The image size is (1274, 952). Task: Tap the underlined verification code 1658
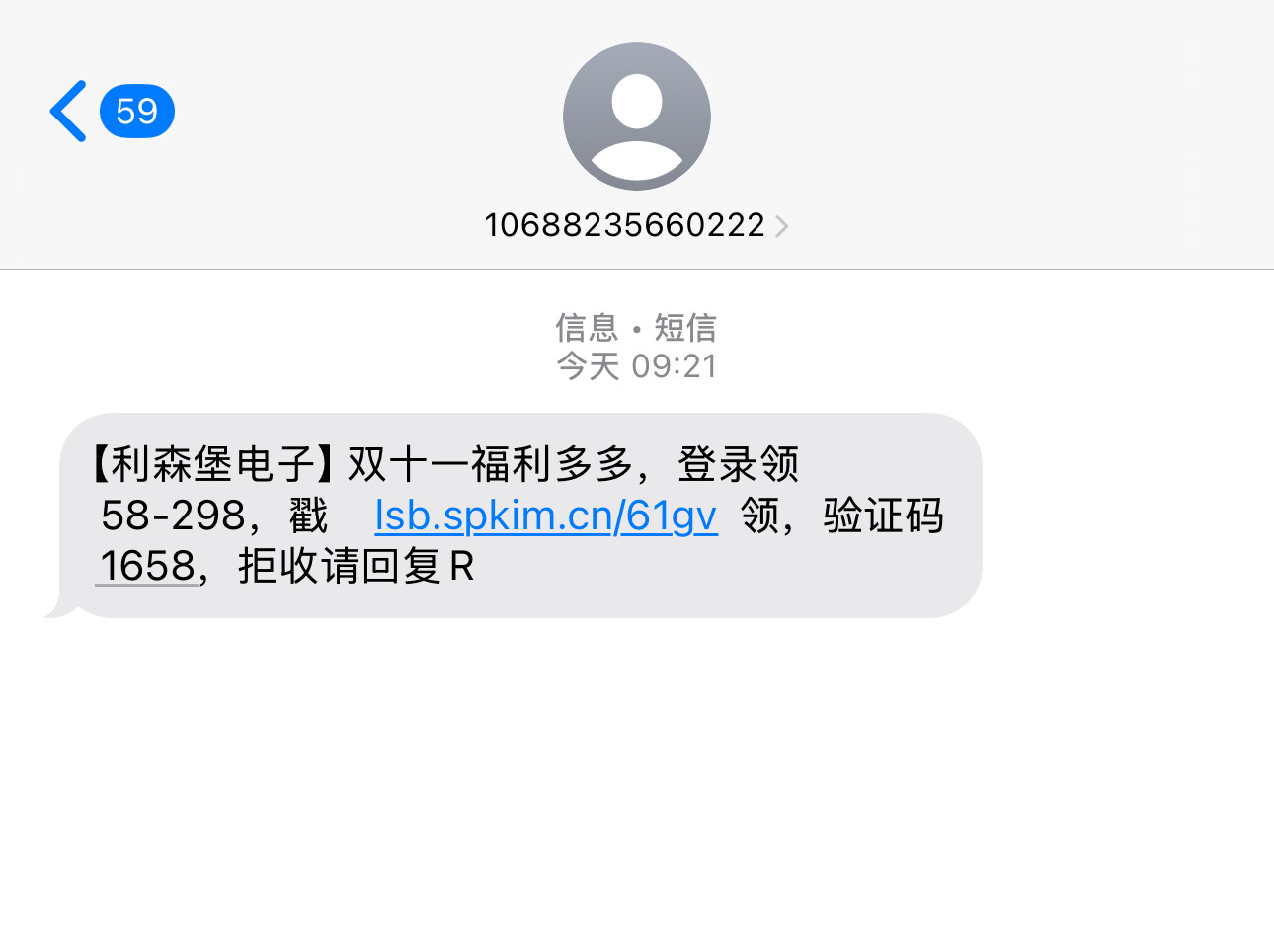tap(147, 567)
